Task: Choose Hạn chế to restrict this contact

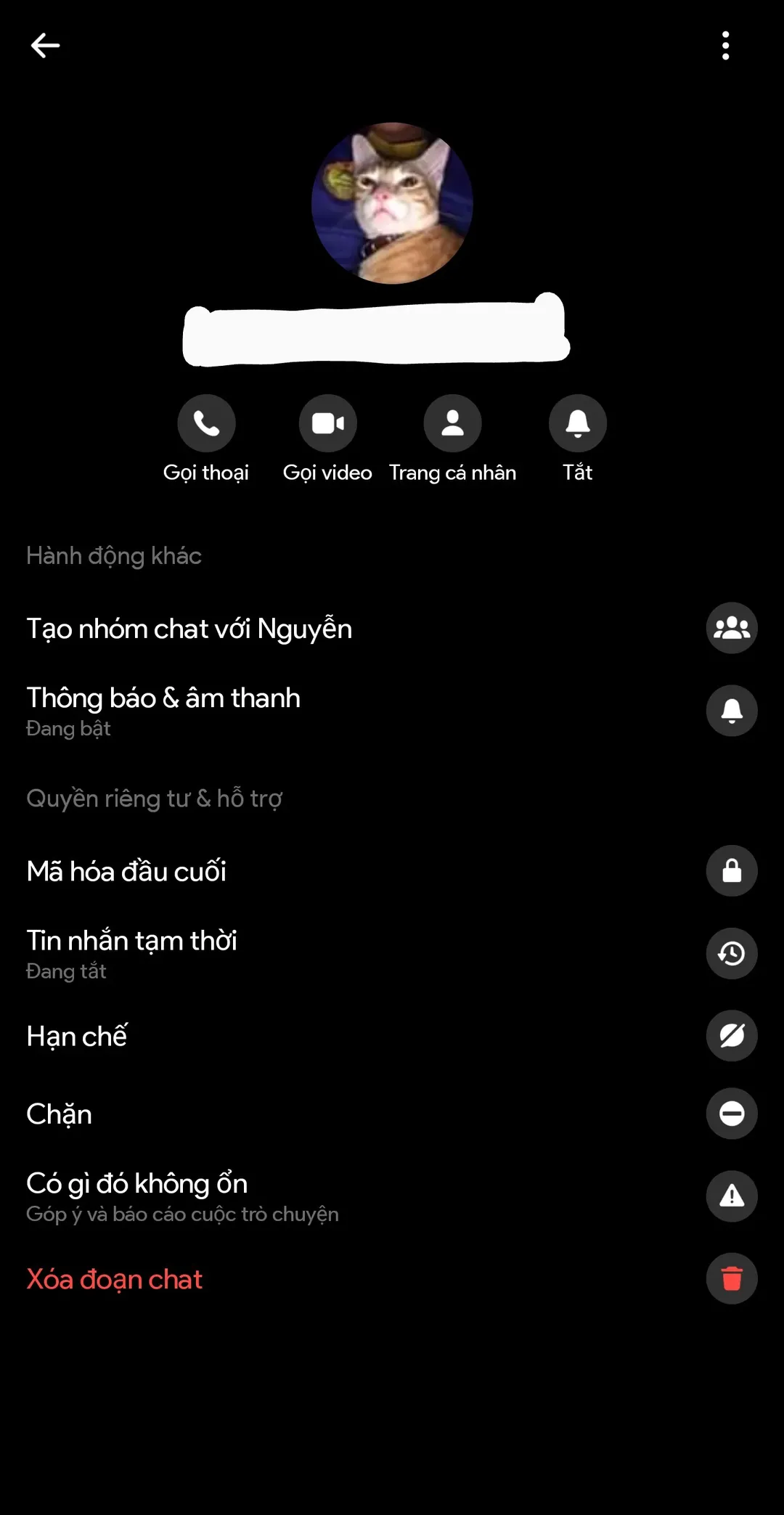Action: [x=77, y=1036]
